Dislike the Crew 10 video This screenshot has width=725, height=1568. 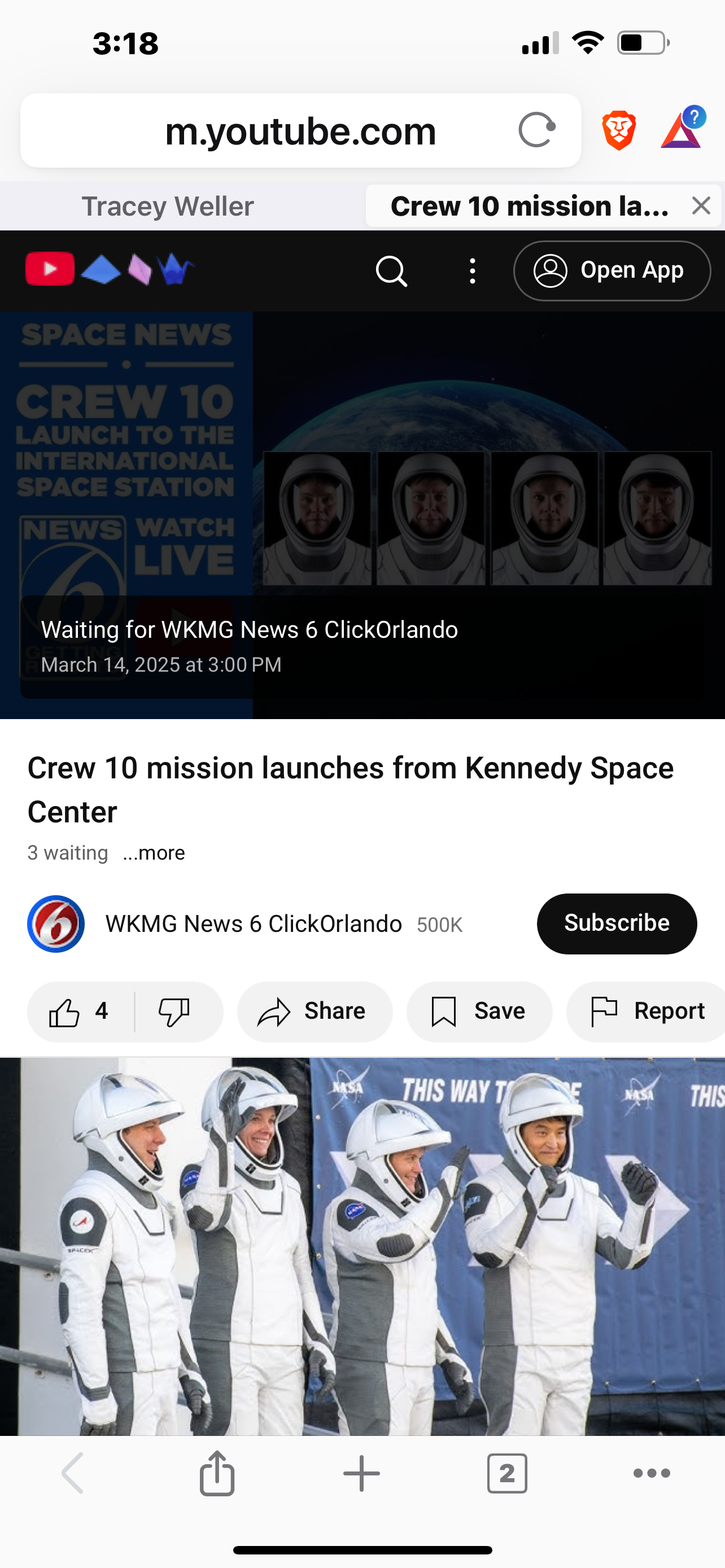click(x=174, y=1011)
